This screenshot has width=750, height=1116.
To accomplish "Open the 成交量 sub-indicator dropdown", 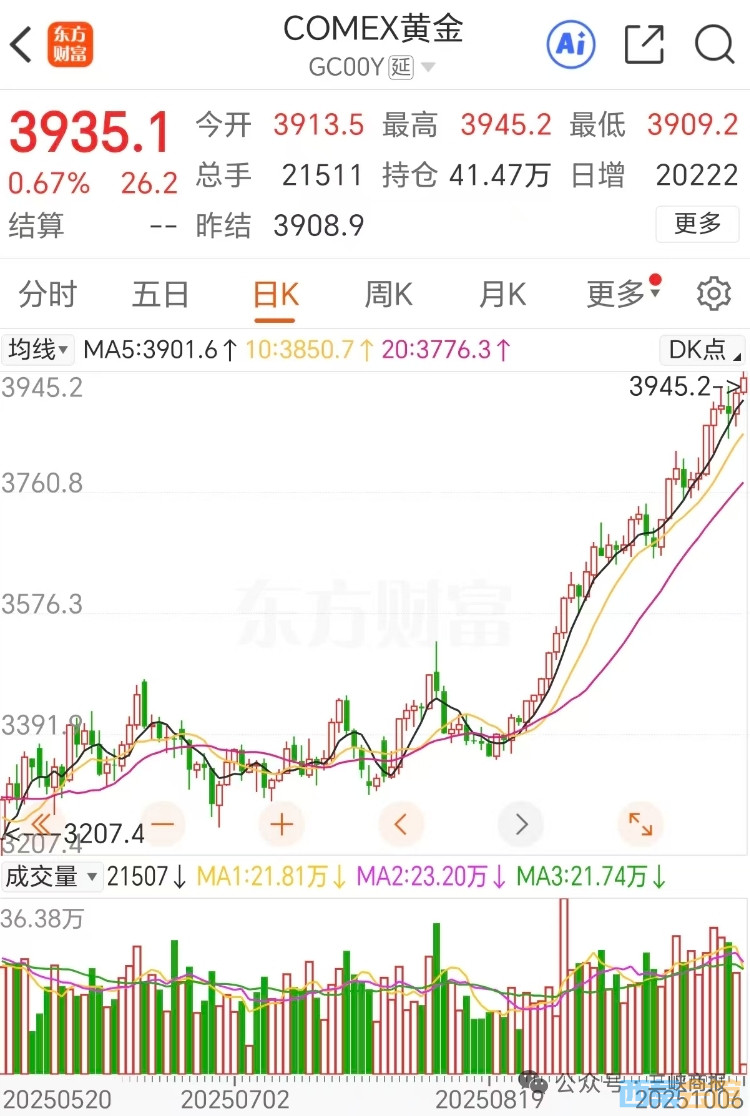I will 51,877.
